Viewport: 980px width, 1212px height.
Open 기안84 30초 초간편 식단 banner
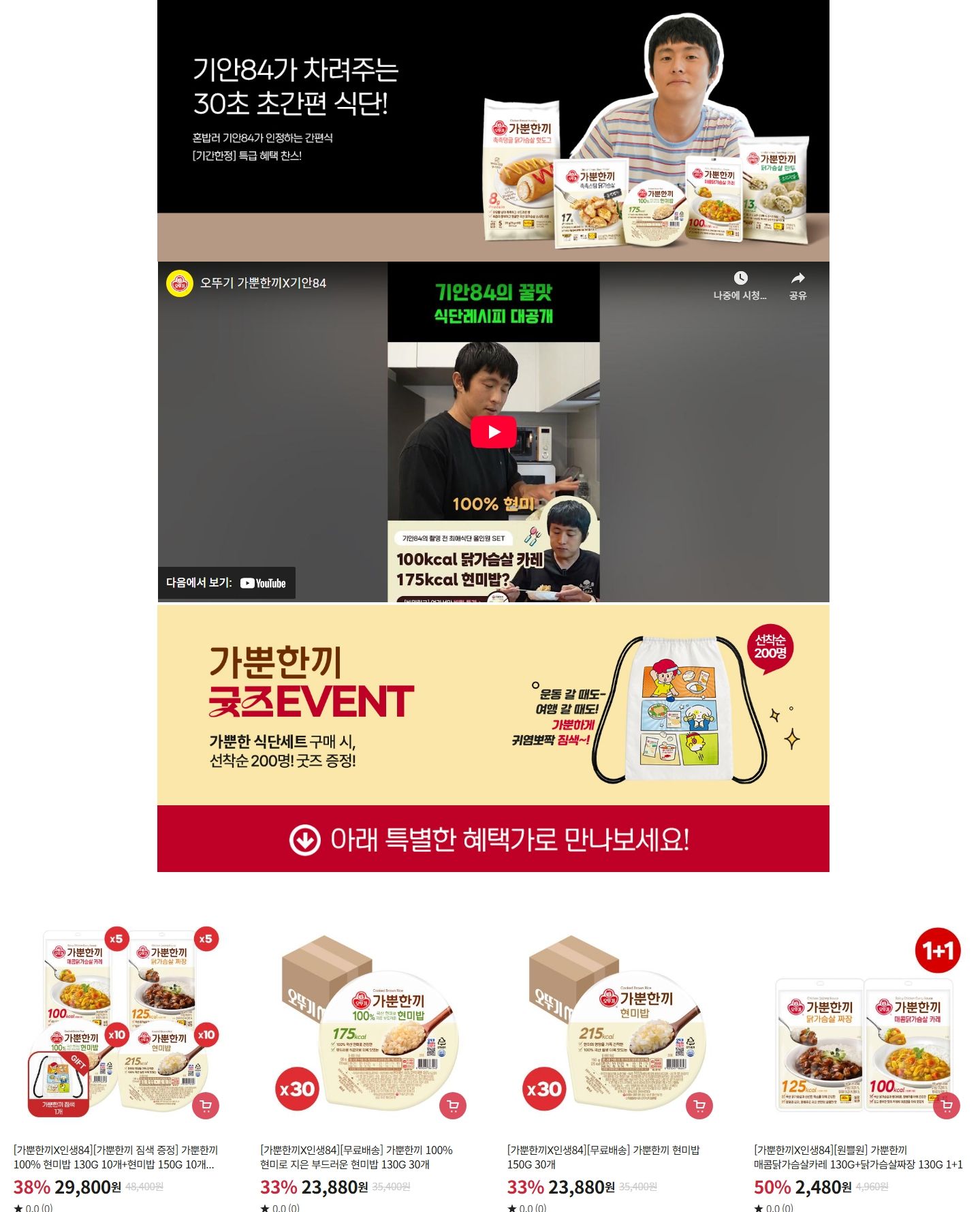point(493,129)
